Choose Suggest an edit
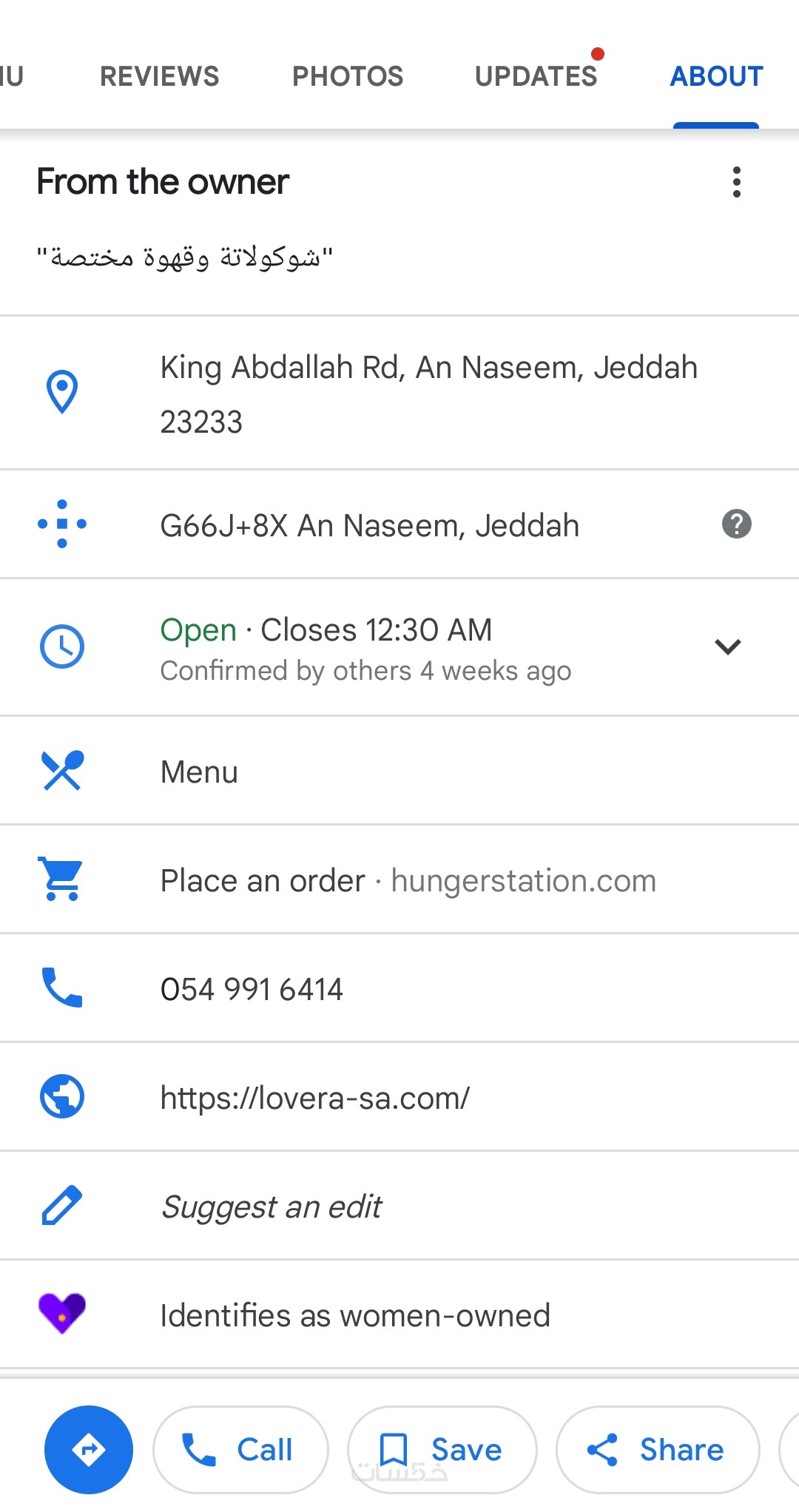 pos(271,1206)
